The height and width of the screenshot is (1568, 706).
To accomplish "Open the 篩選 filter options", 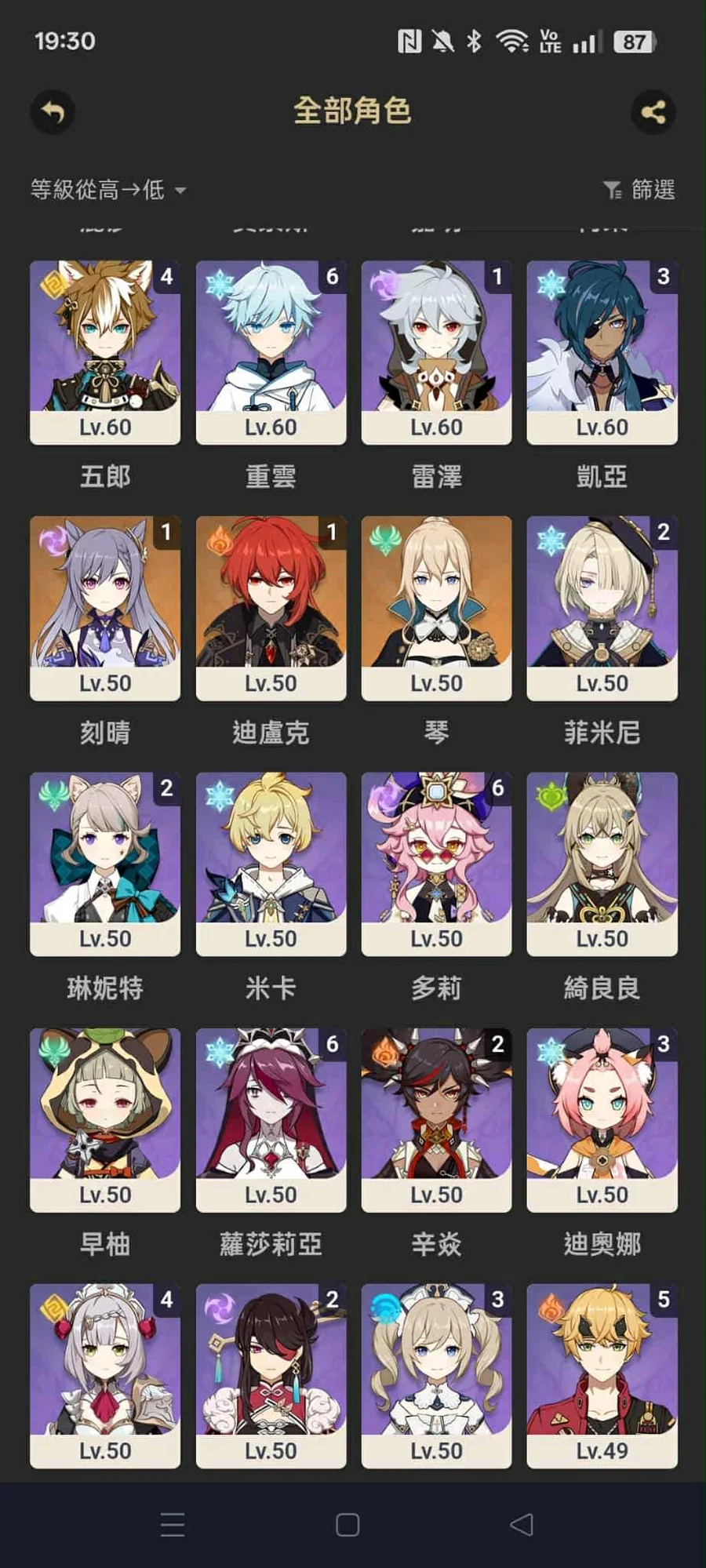I will pyautogui.click(x=639, y=190).
